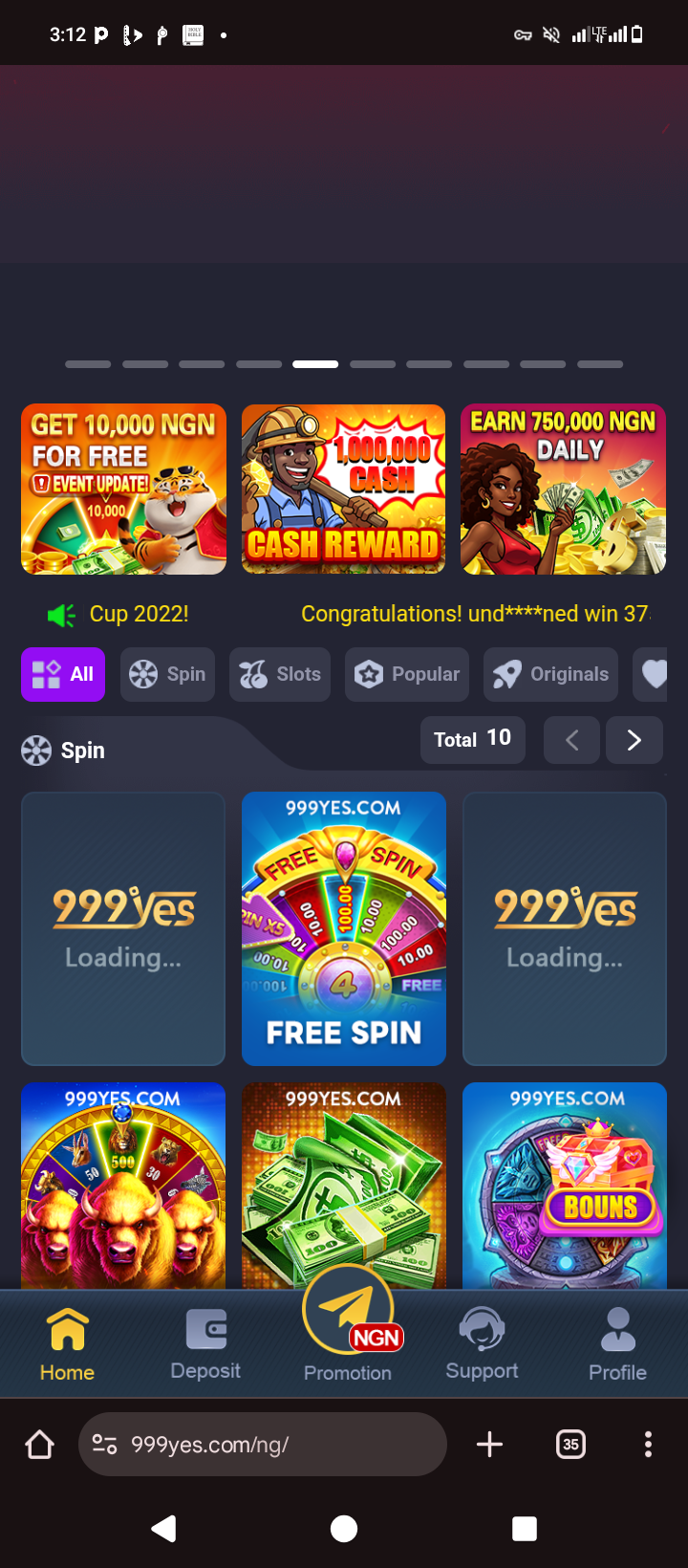Open the green cash stack game tile
688x1568 pixels.
343,1186
